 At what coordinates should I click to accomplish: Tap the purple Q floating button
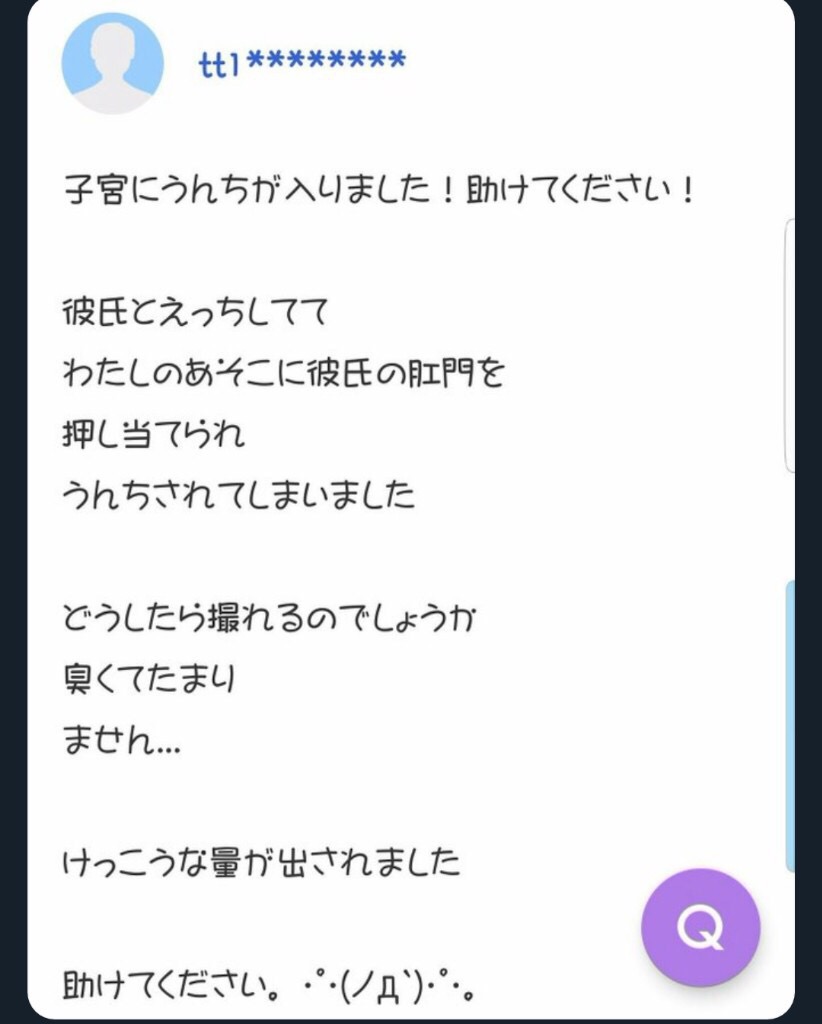[700, 928]
